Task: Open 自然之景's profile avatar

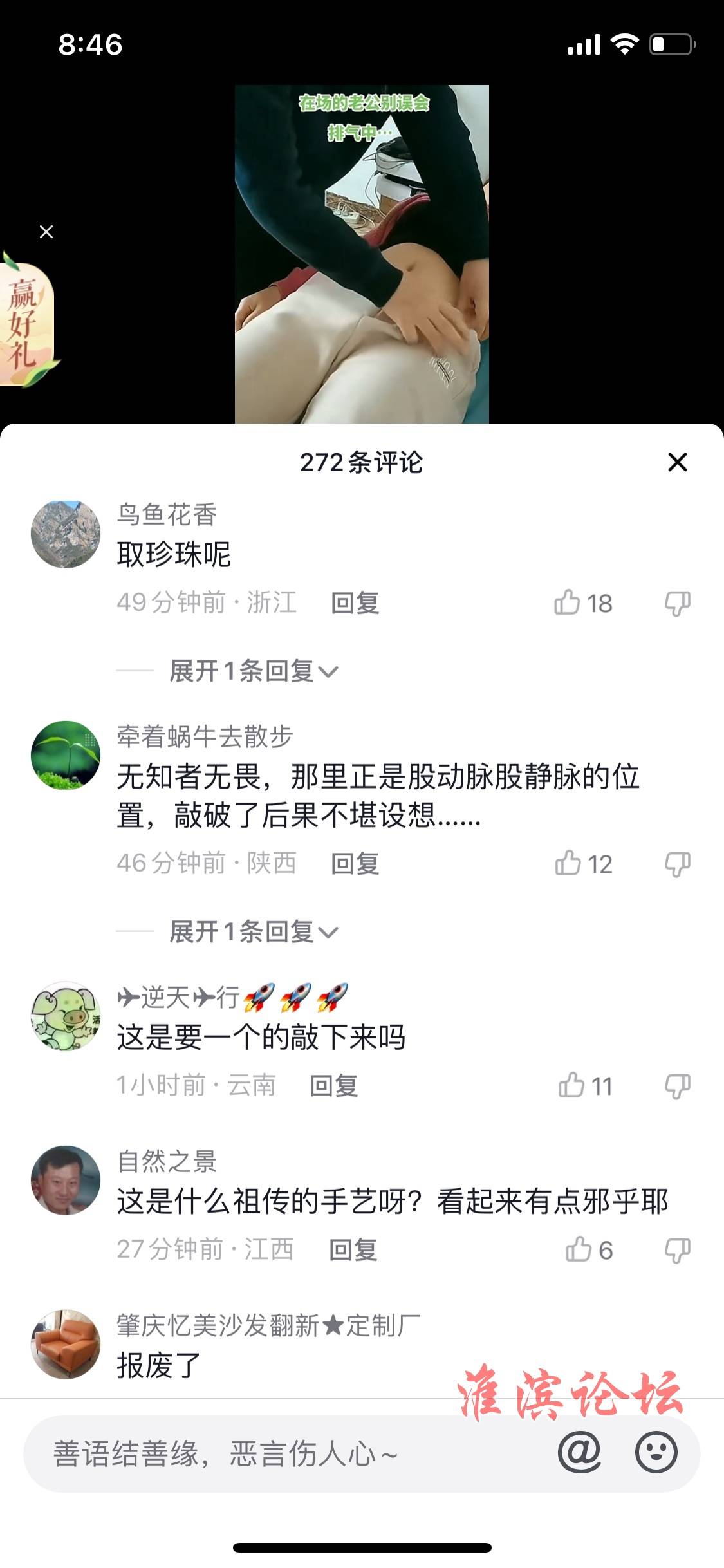Action: (66, 1180)
